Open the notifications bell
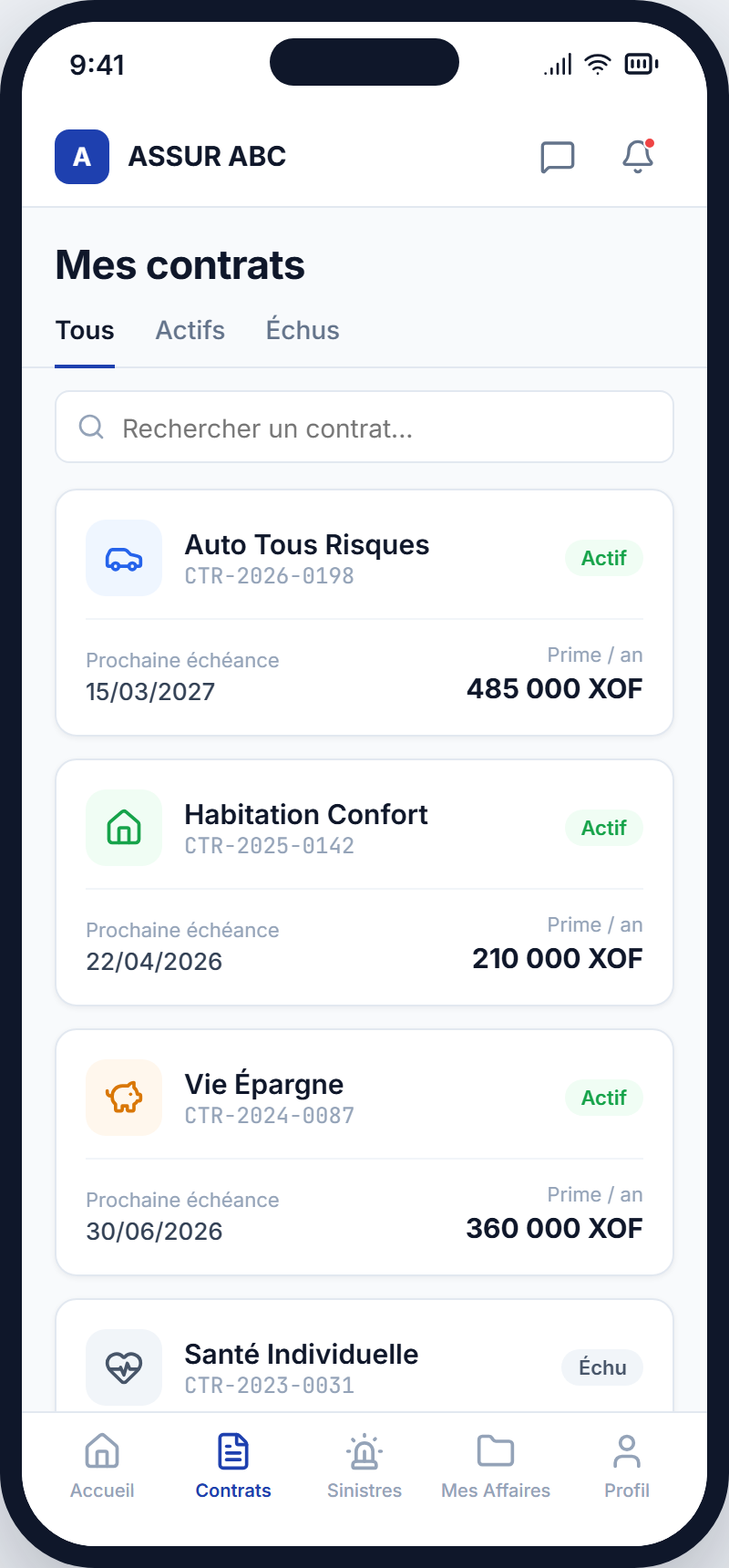Image resolution: width=729 pixels, height=1568 pixels. (638, 157)
